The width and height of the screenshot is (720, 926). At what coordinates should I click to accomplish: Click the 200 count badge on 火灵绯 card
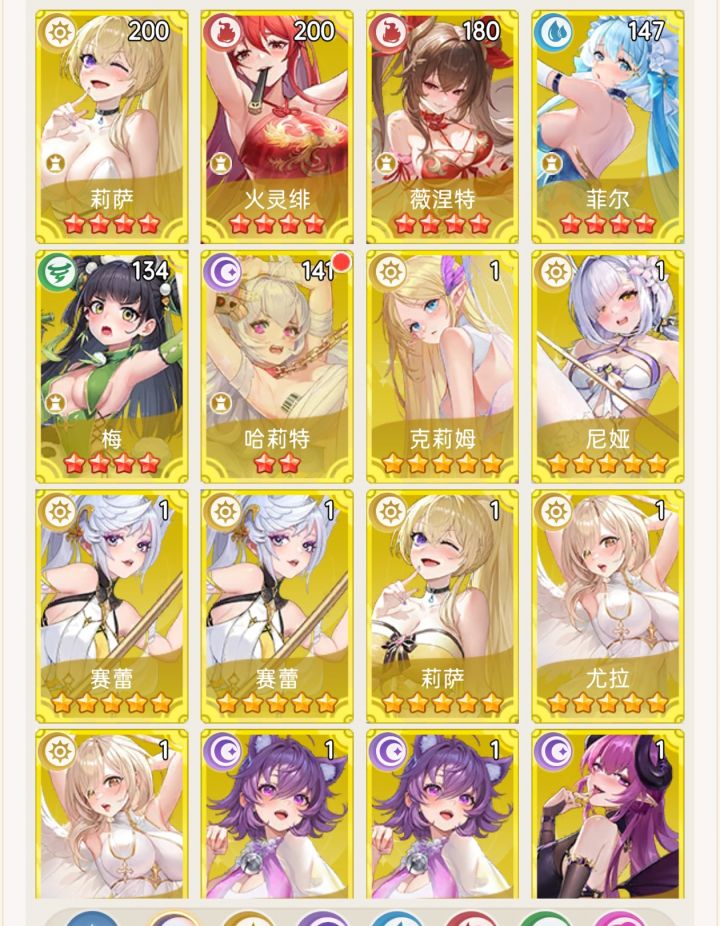click(x=313, y=31)
